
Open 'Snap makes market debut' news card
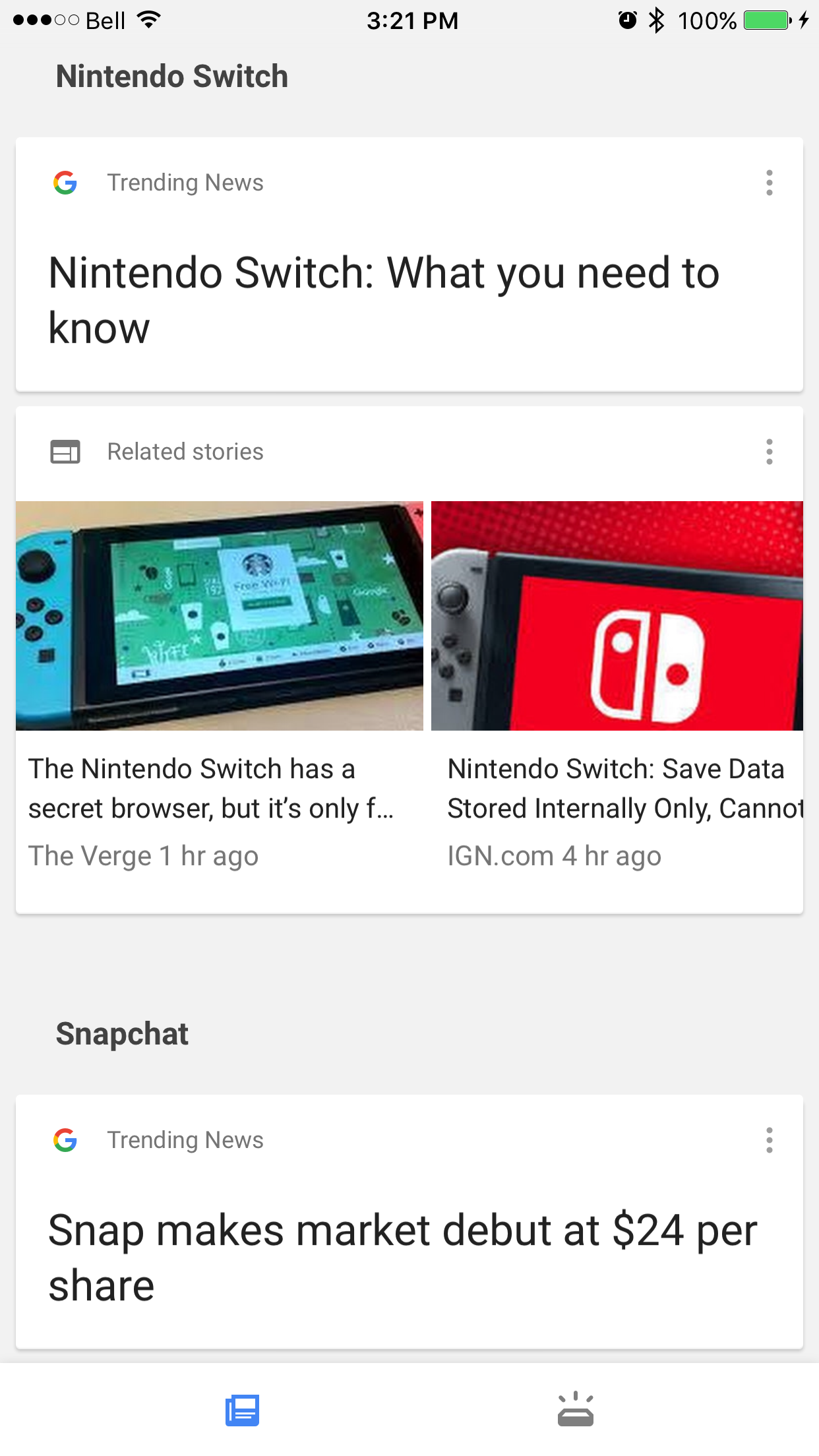tap(402, 1258)
